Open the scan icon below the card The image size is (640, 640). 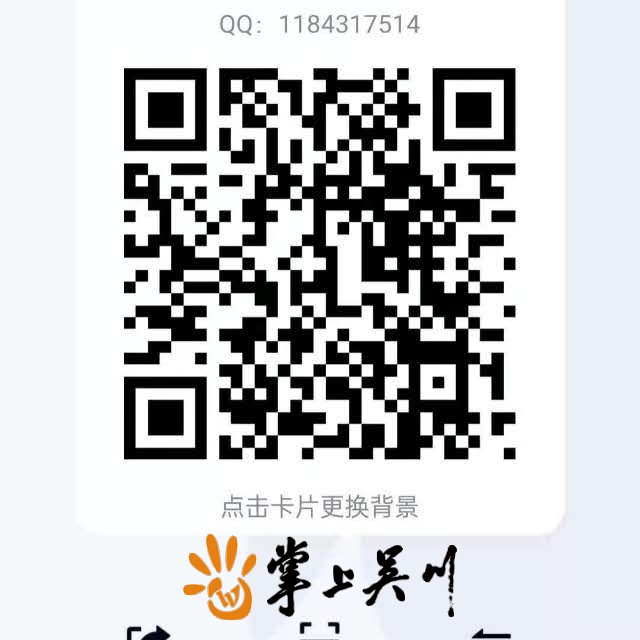tap(320, 632)
